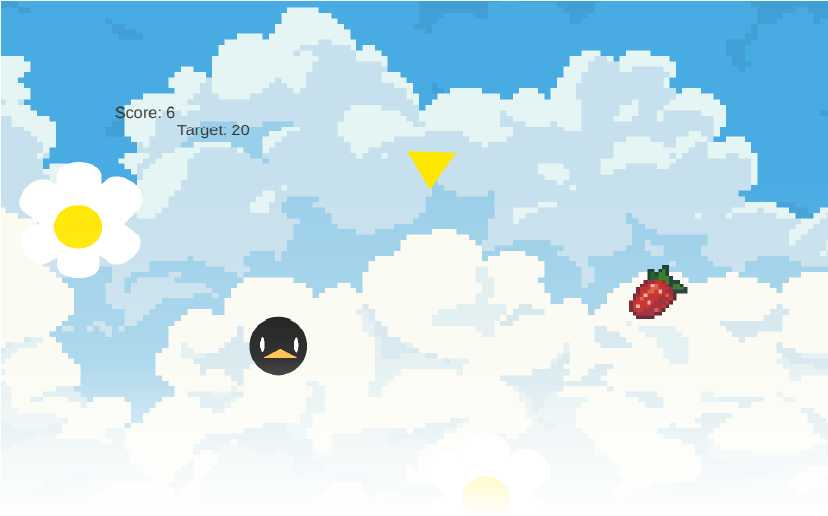Screen dimensions: 828x516
Task: Tap the black penguin character
Action: tap(278, 346)
